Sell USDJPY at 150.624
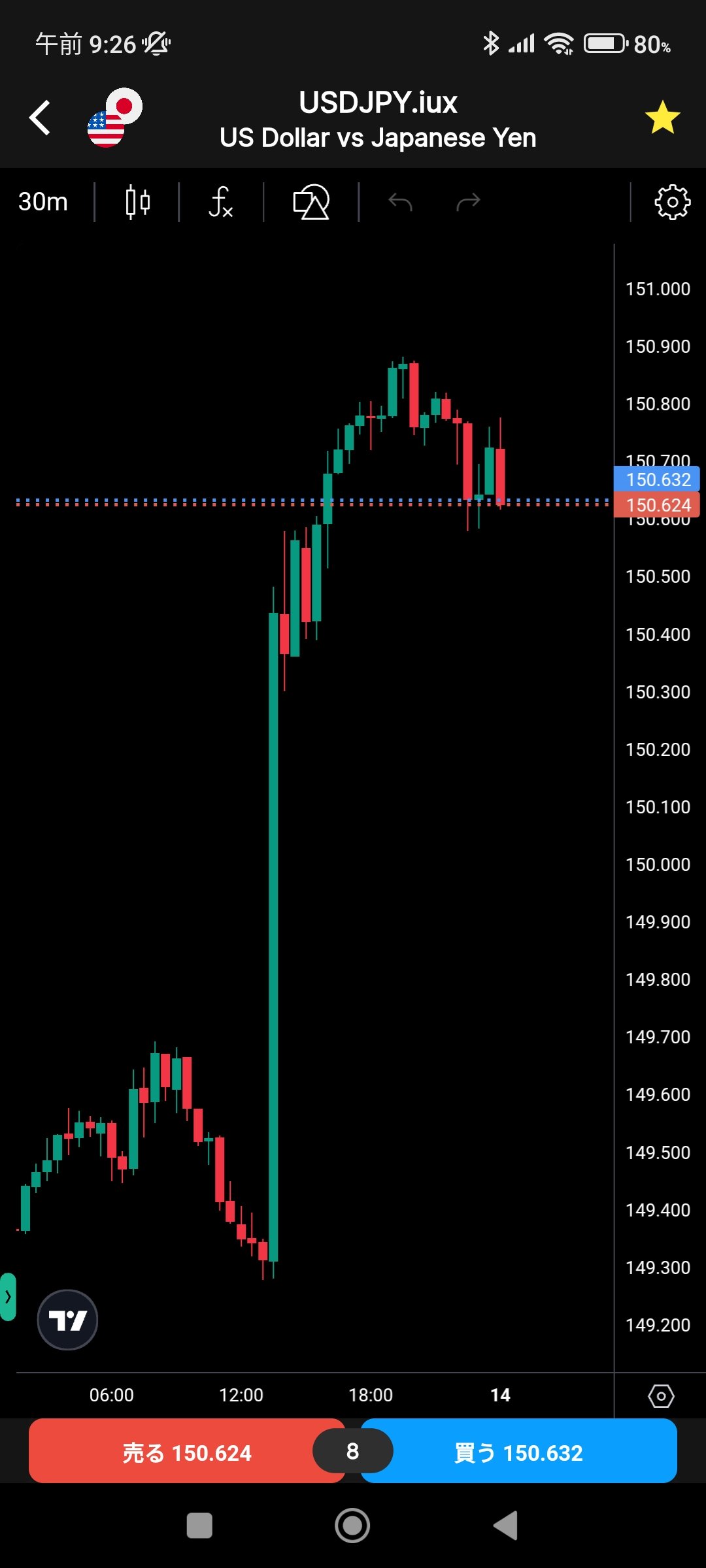This screenshot has width=706, height=1568. pos(187,1450)
